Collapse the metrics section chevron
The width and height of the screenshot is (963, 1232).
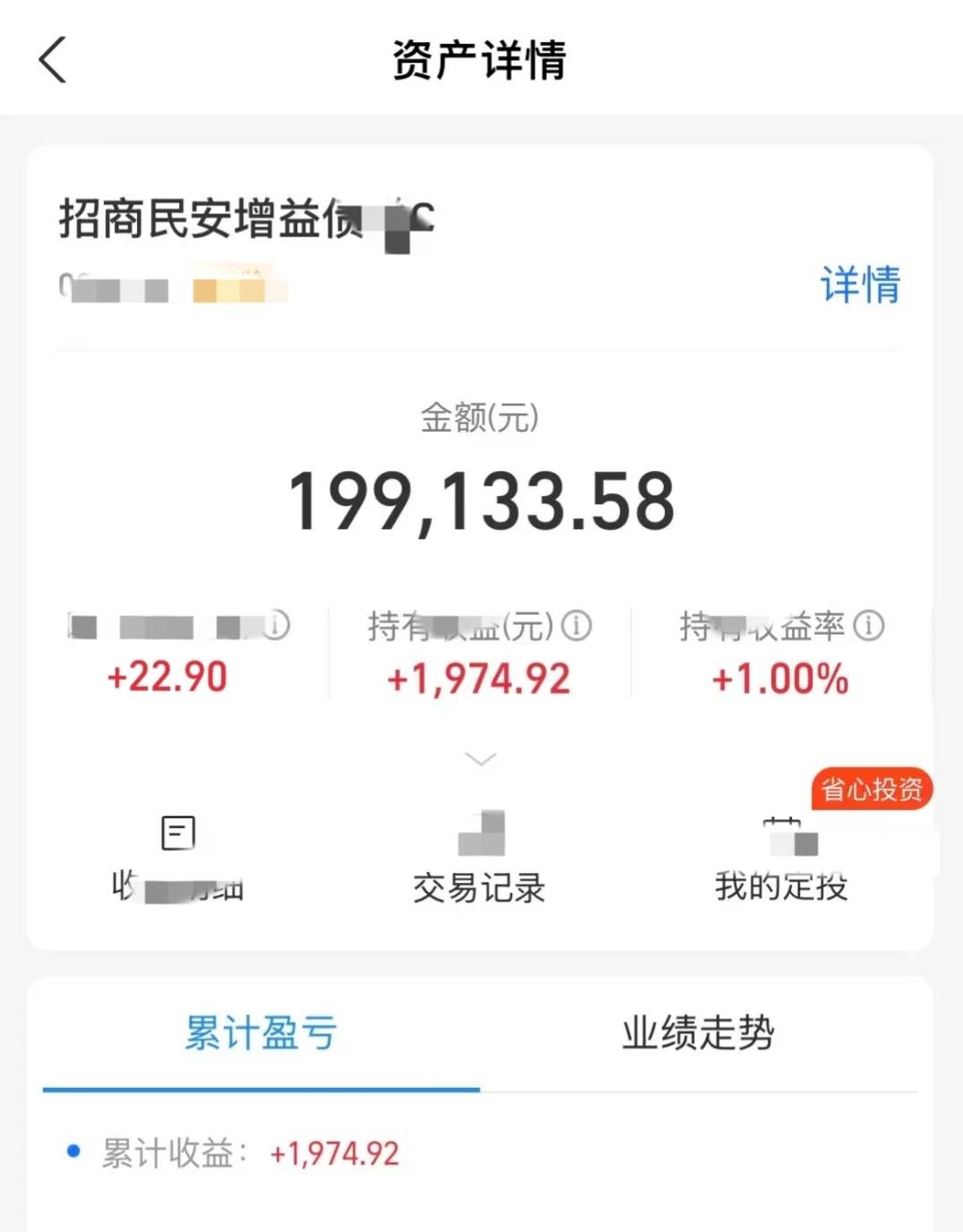tap(481, 758)
